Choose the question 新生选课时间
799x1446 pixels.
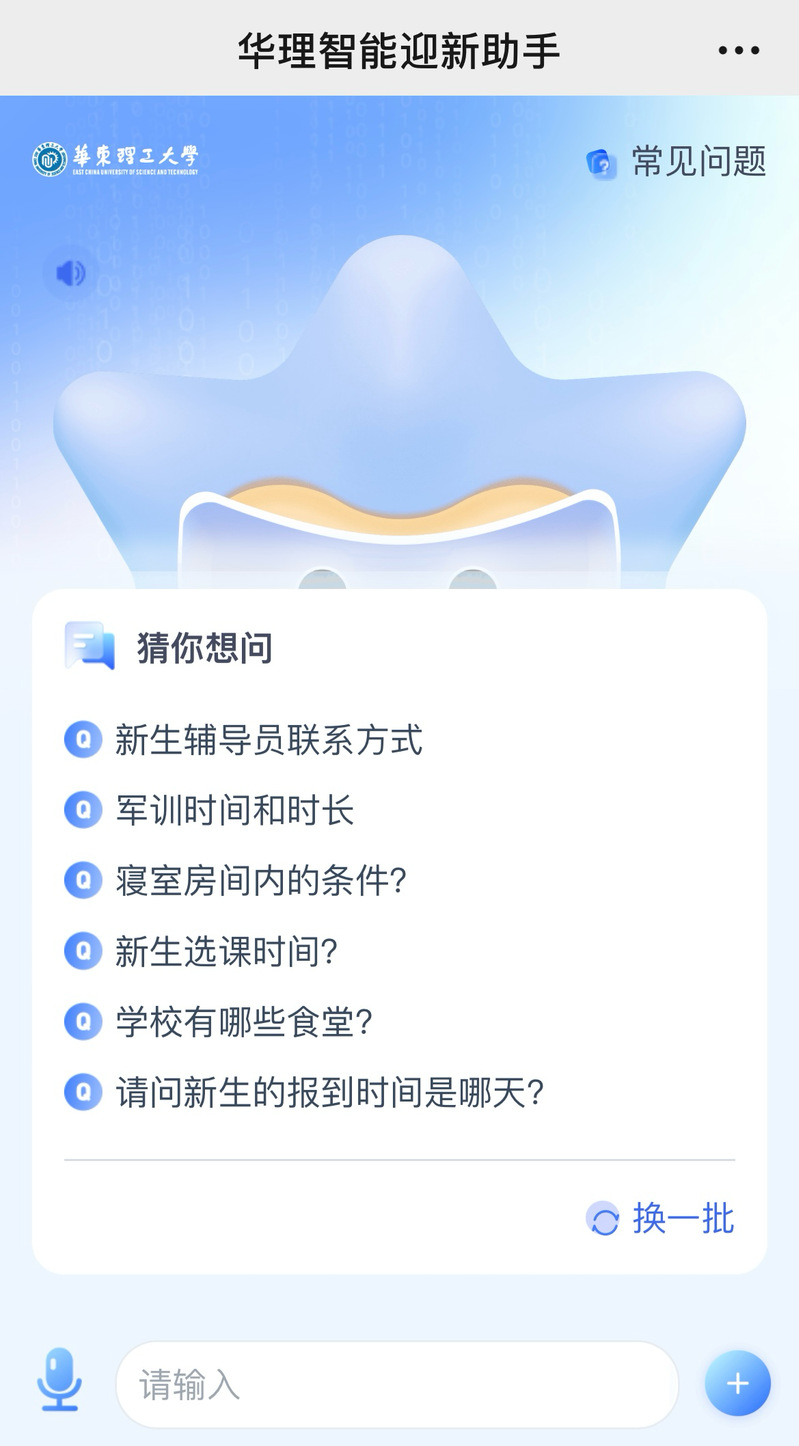201,951
